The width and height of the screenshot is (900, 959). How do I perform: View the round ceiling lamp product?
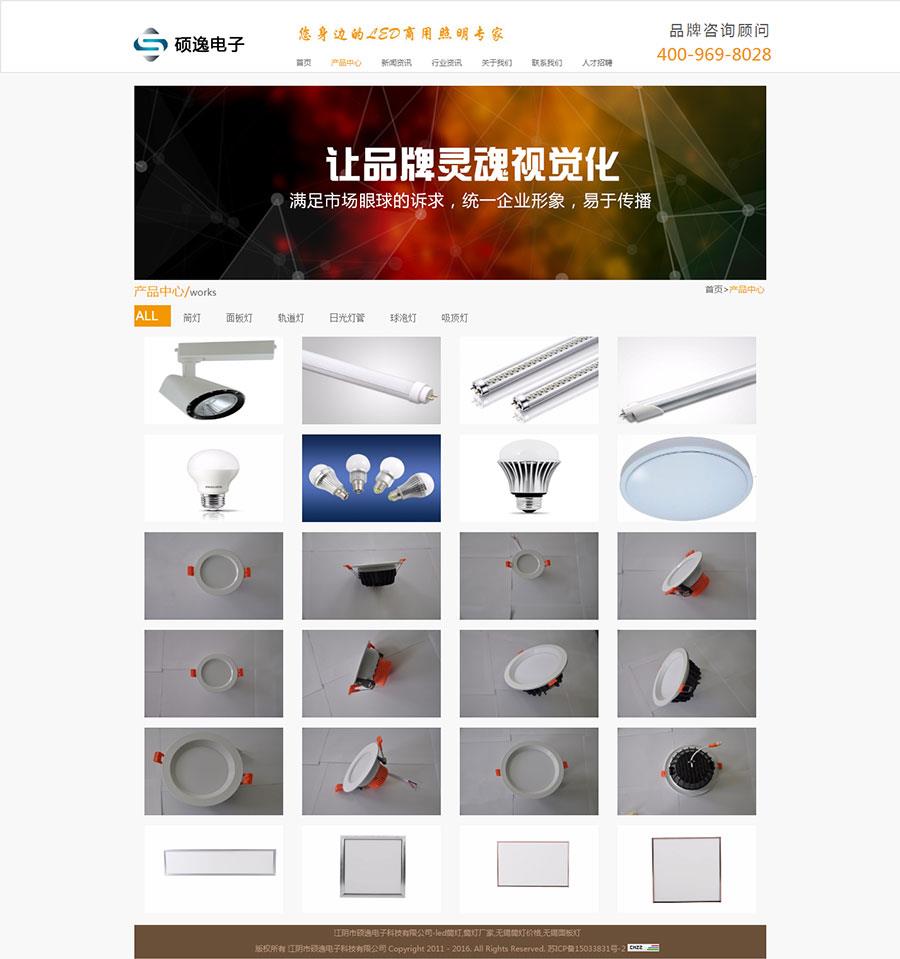[686, 477]
